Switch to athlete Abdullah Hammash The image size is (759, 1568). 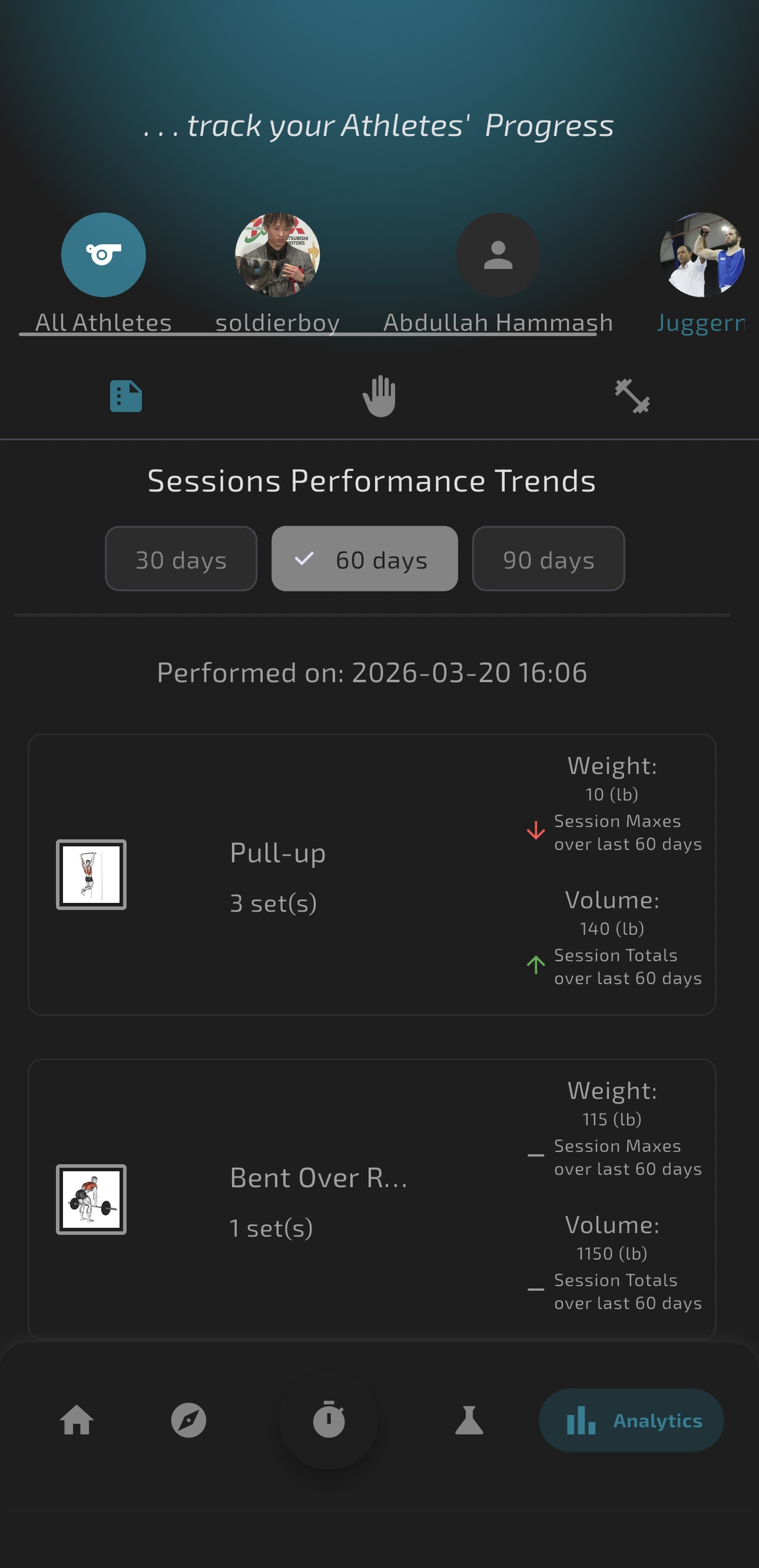click(498, 255)
